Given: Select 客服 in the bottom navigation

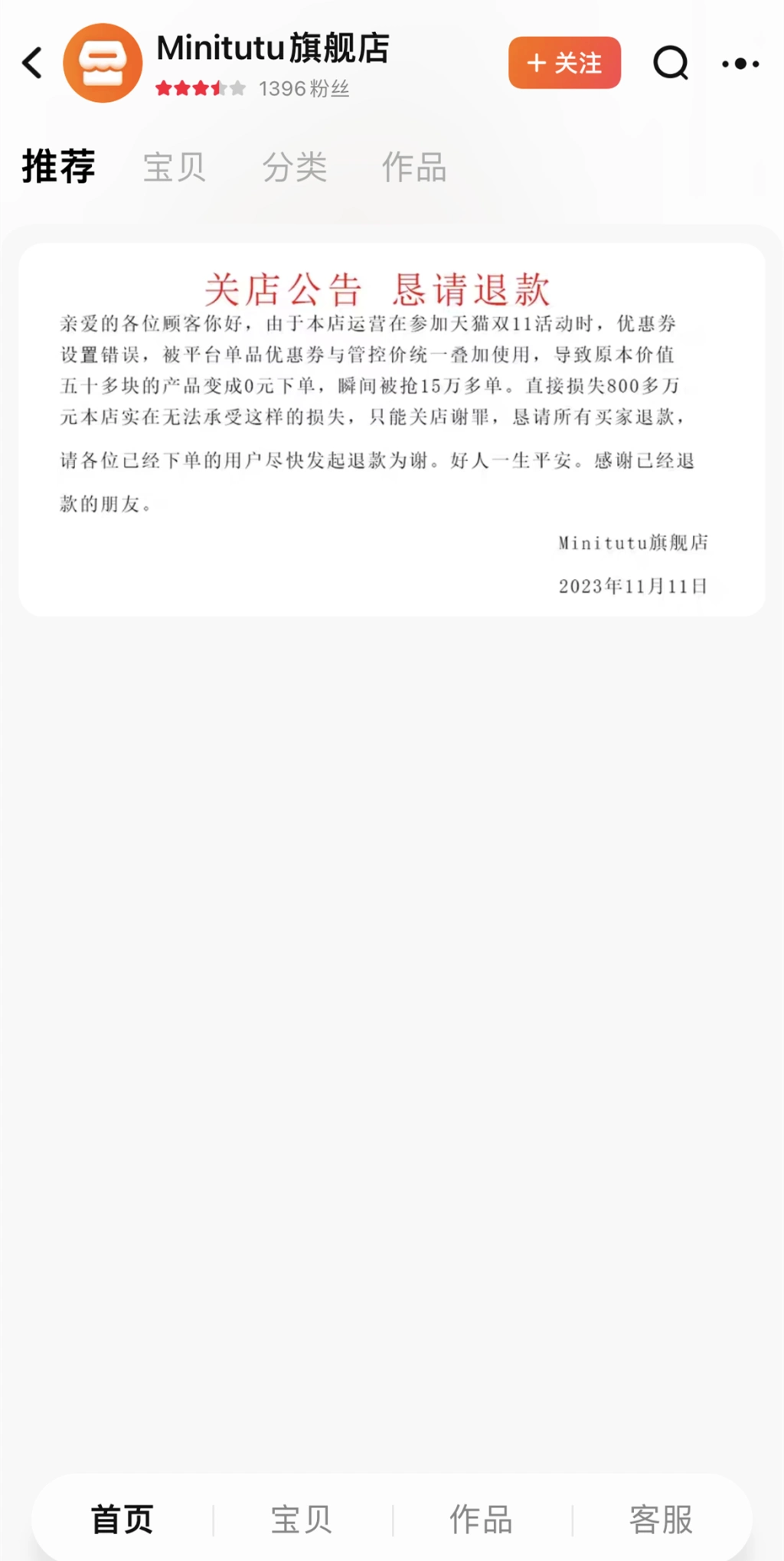Looking at the screenshot, I should tap(660, 1520).
